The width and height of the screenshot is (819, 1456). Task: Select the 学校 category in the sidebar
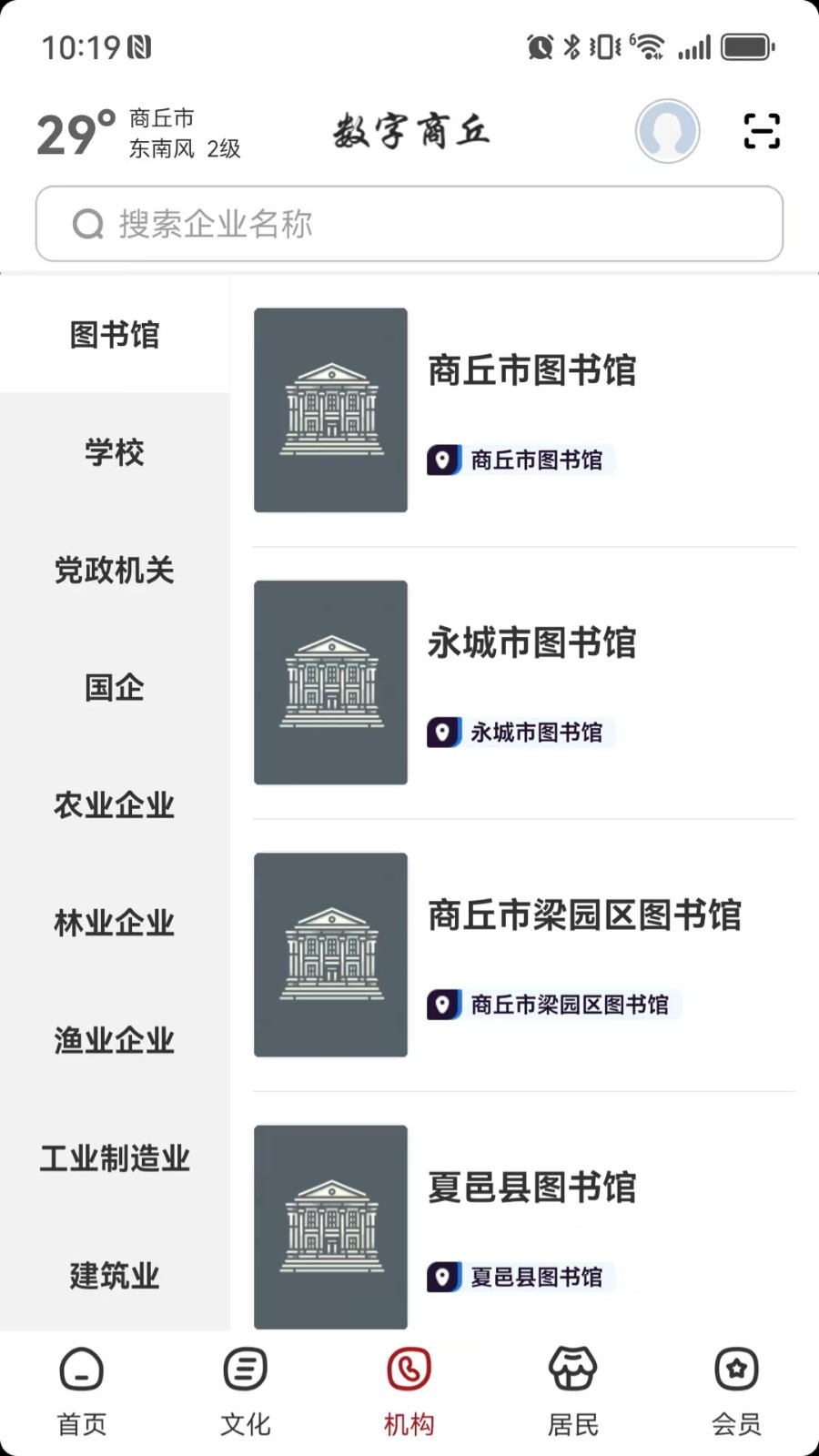(x=114, y=452)
